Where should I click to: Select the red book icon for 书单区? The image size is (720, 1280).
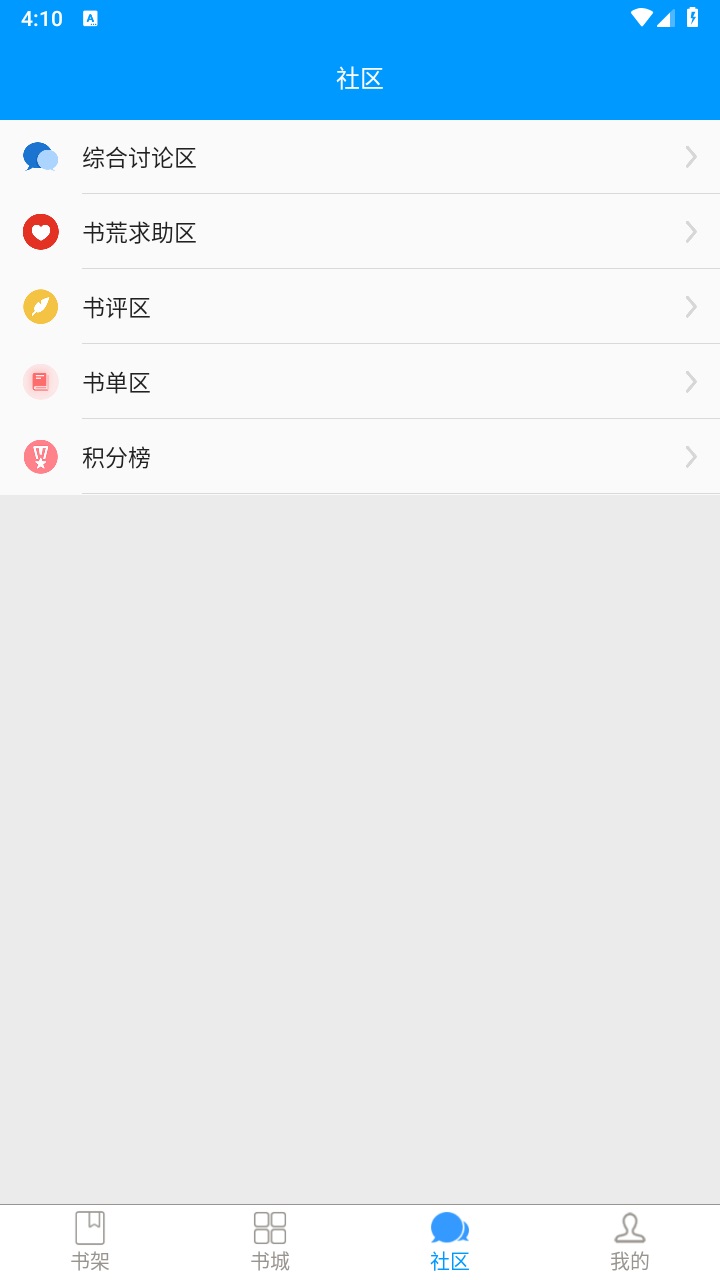click(40, 382)
